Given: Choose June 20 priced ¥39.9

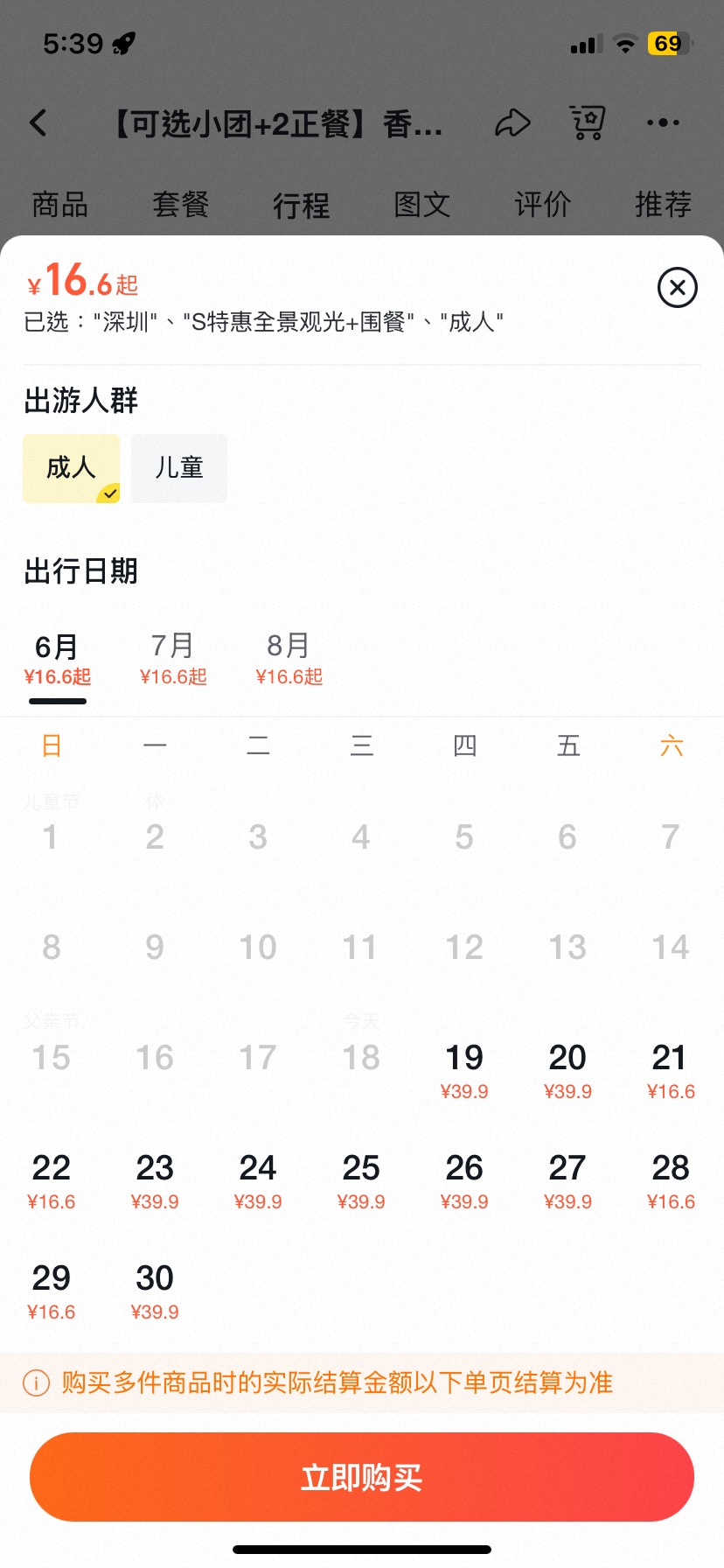Looking at the screenshot, I should [567, 1070].
